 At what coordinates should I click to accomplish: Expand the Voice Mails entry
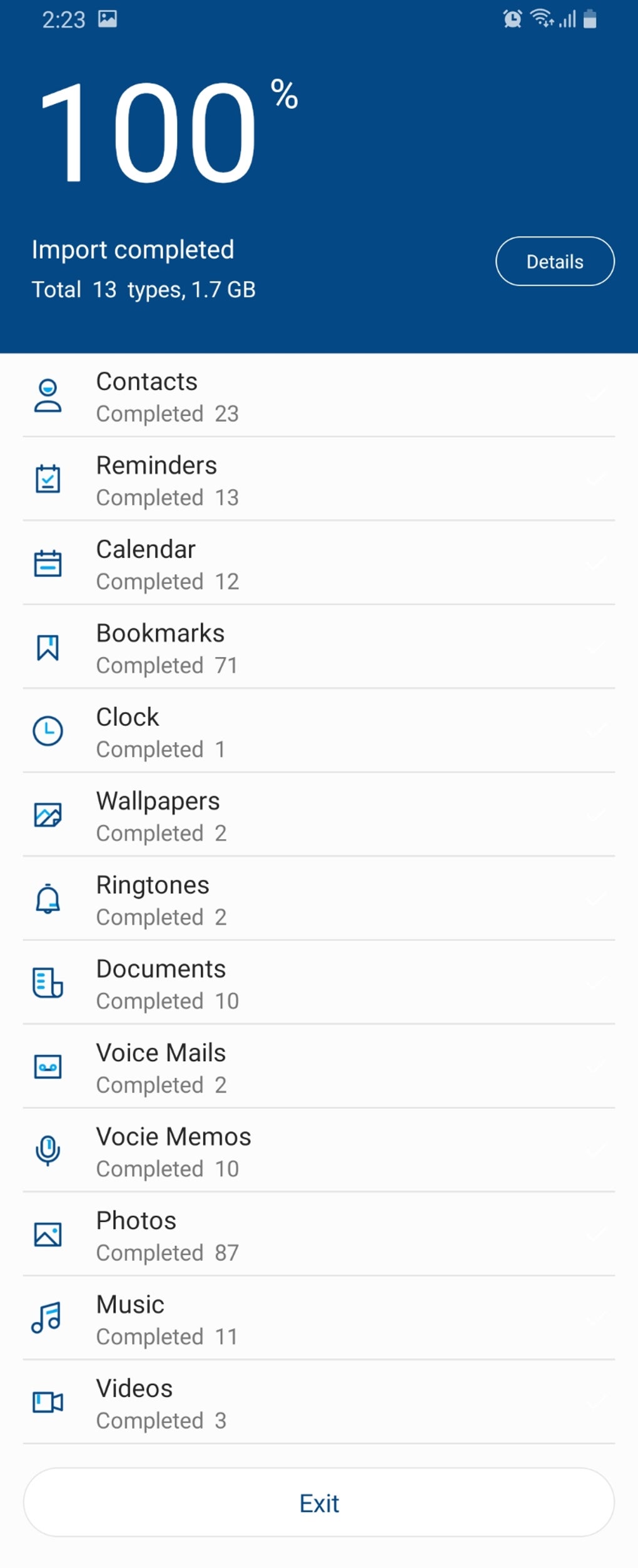pyautogui.click(x=319, y=1067)
